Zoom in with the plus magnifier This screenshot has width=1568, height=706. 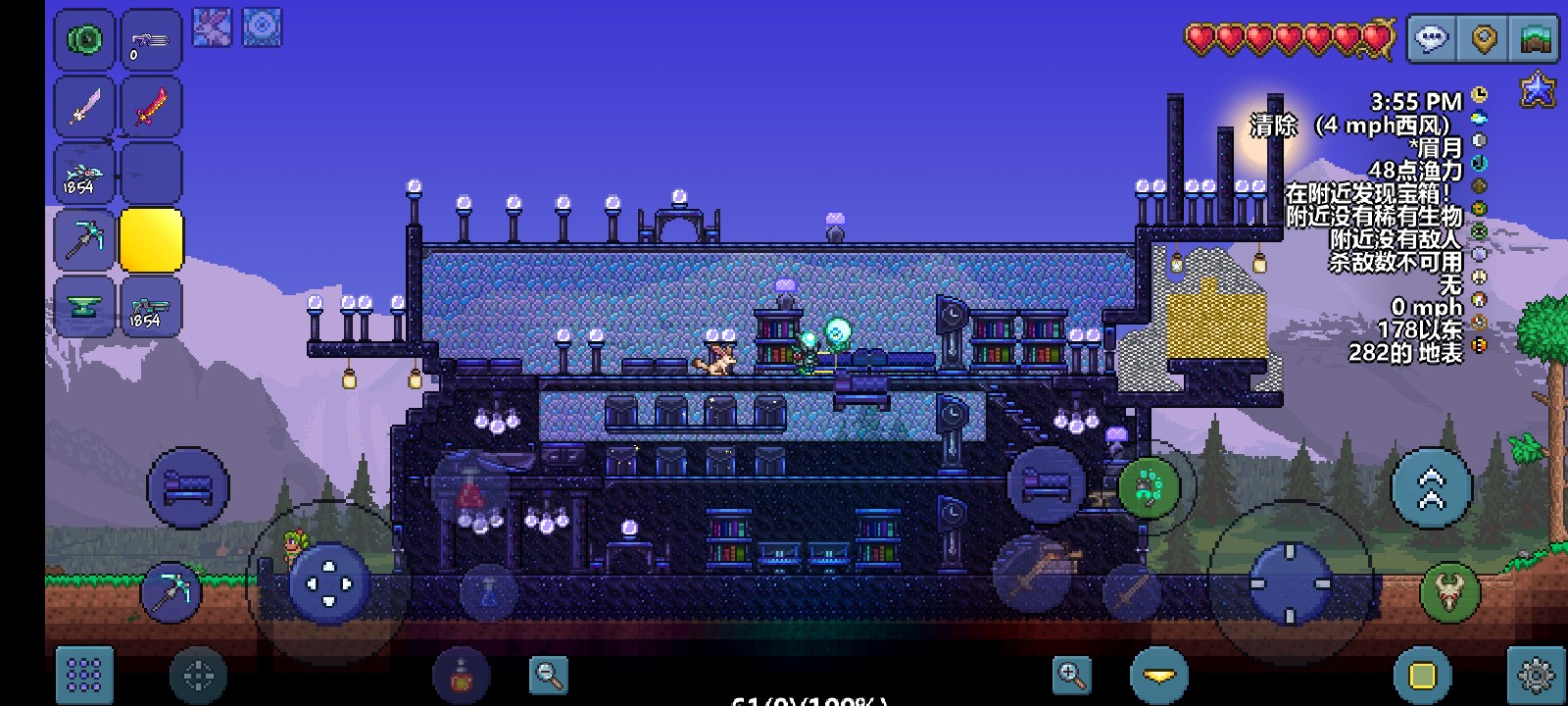pyautogui.click(x=1071, y=675)
